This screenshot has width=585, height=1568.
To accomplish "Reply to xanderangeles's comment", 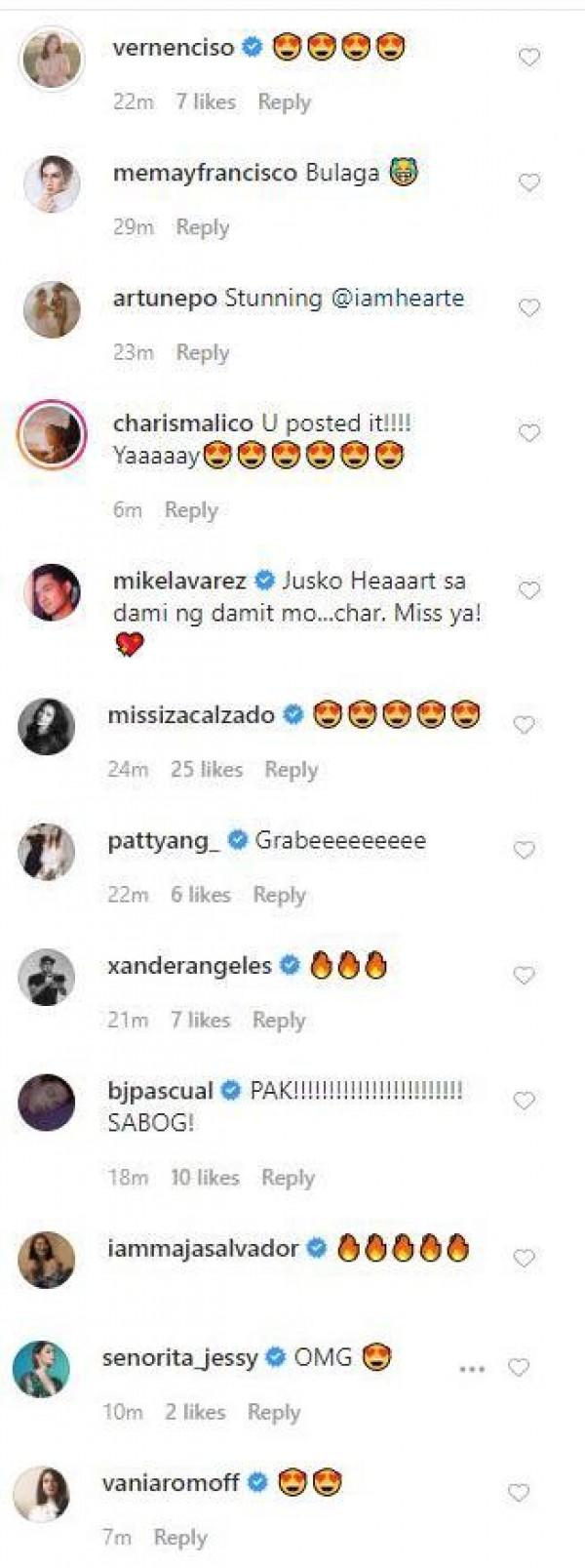I will [279, 1020].
